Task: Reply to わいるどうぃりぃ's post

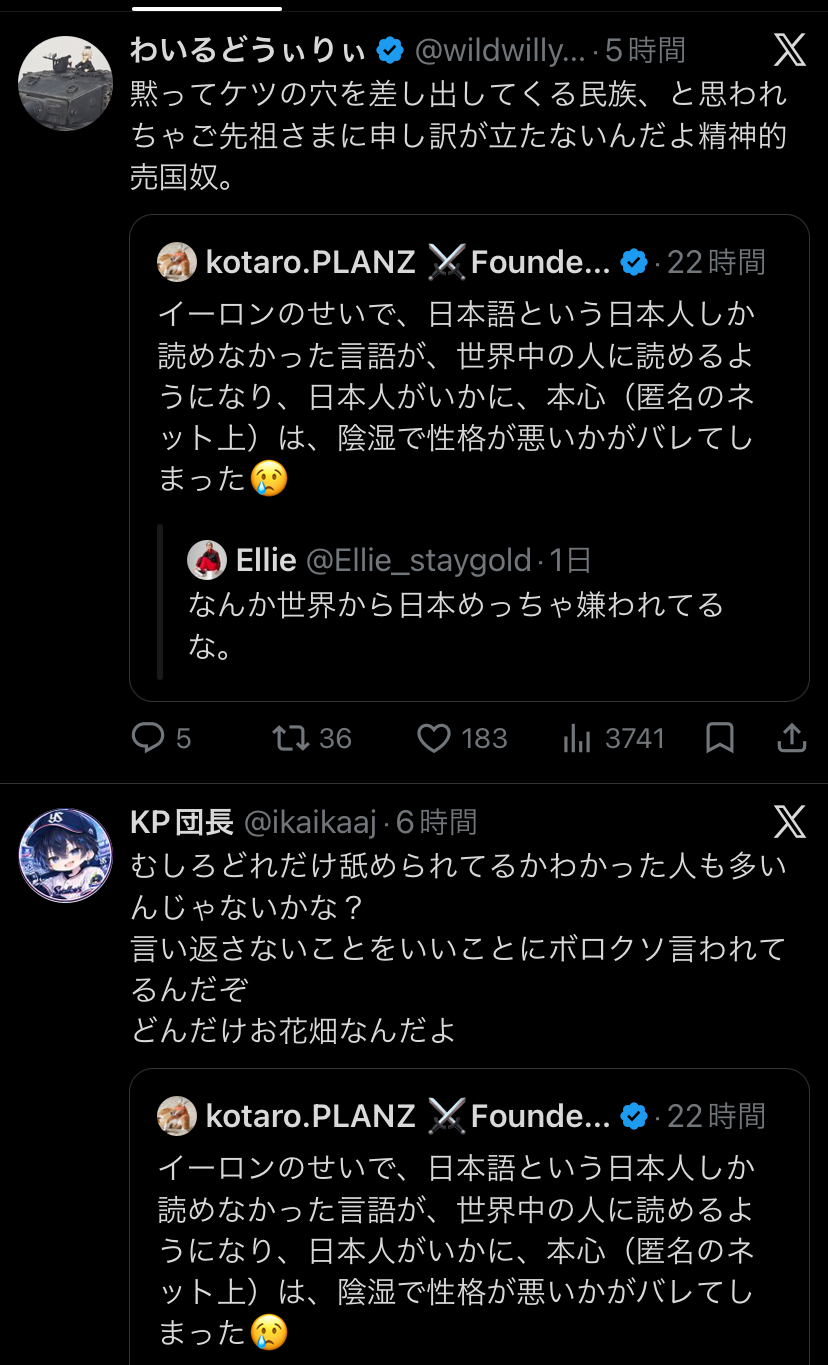Action: pyautogui.click(x=161, y=738)
